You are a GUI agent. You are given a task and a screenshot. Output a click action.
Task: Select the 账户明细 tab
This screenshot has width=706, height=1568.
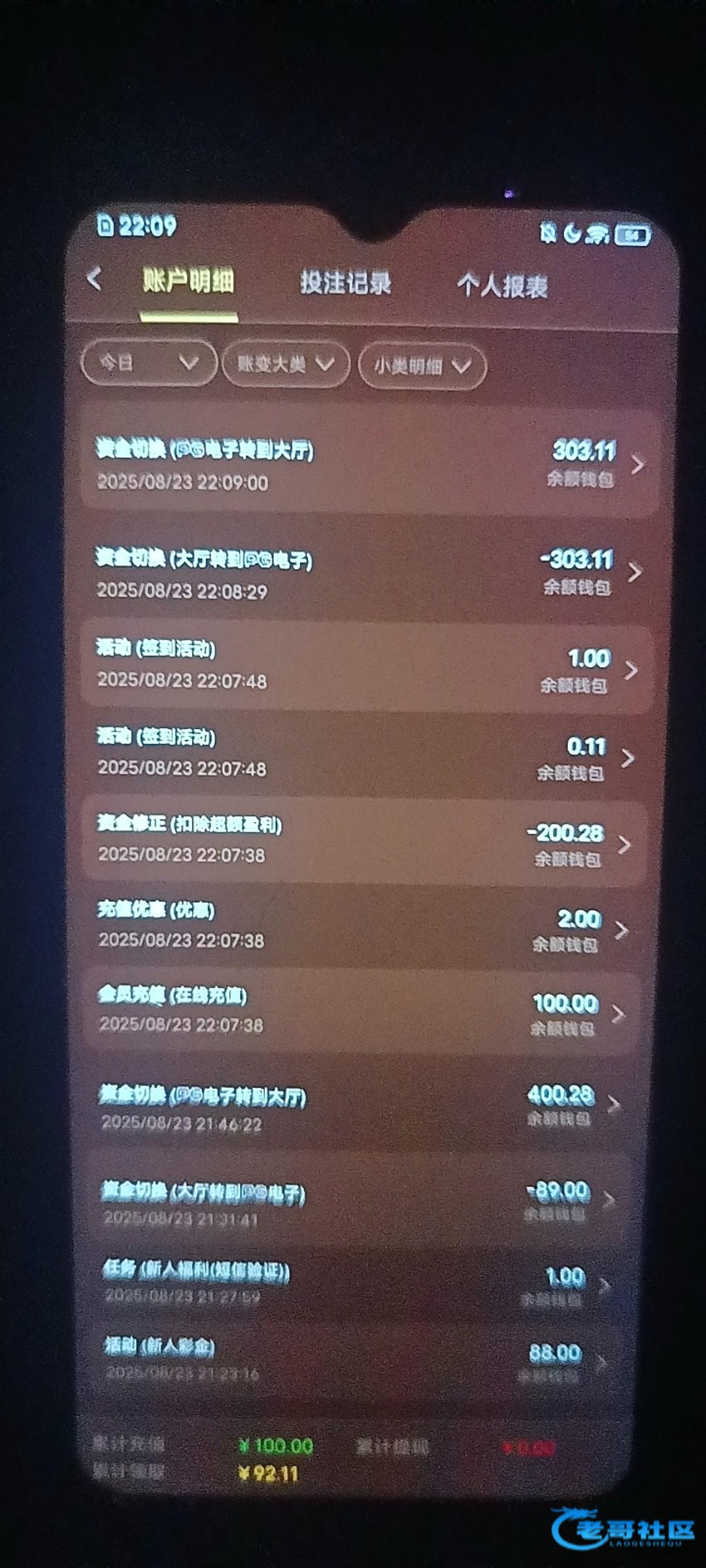tap(188, 282)
